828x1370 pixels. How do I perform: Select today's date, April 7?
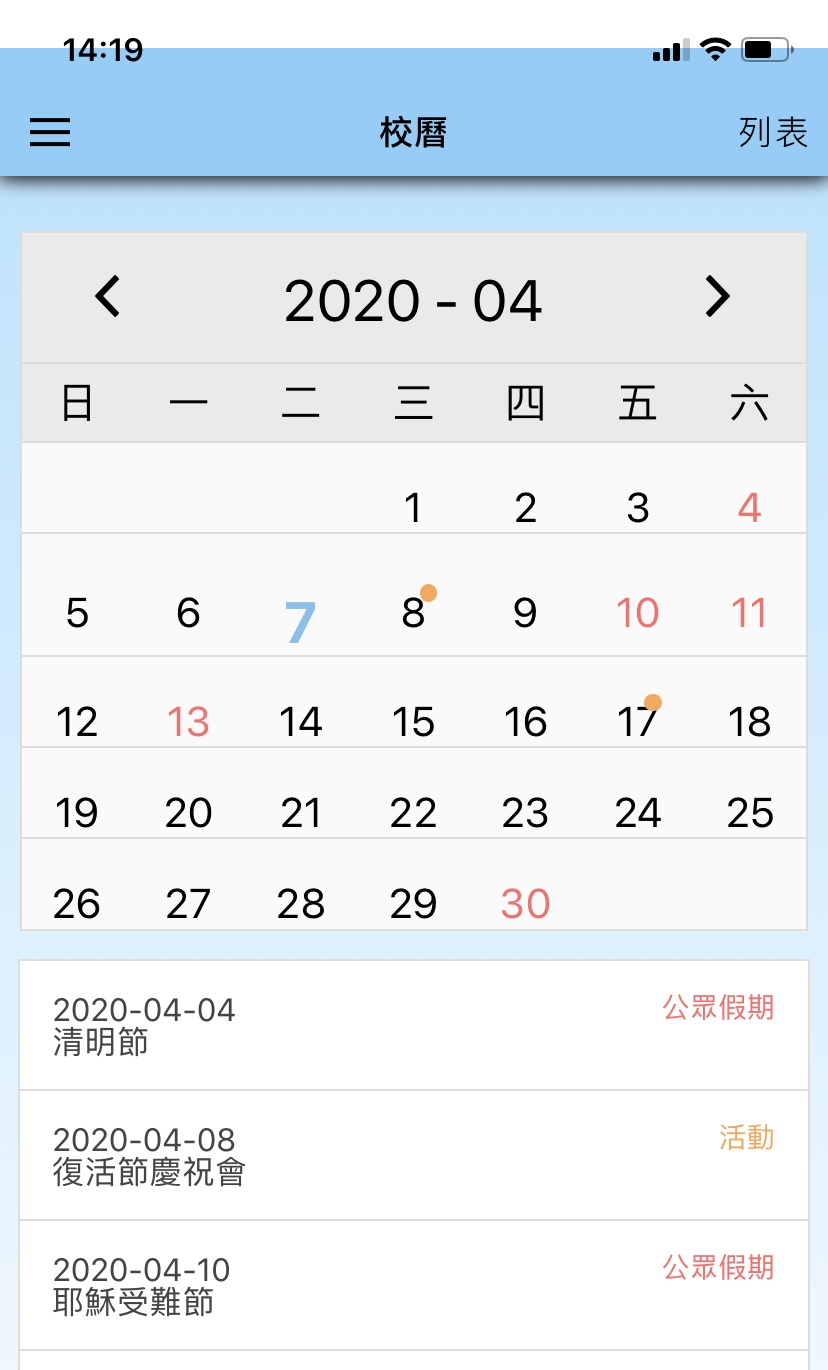300,622
